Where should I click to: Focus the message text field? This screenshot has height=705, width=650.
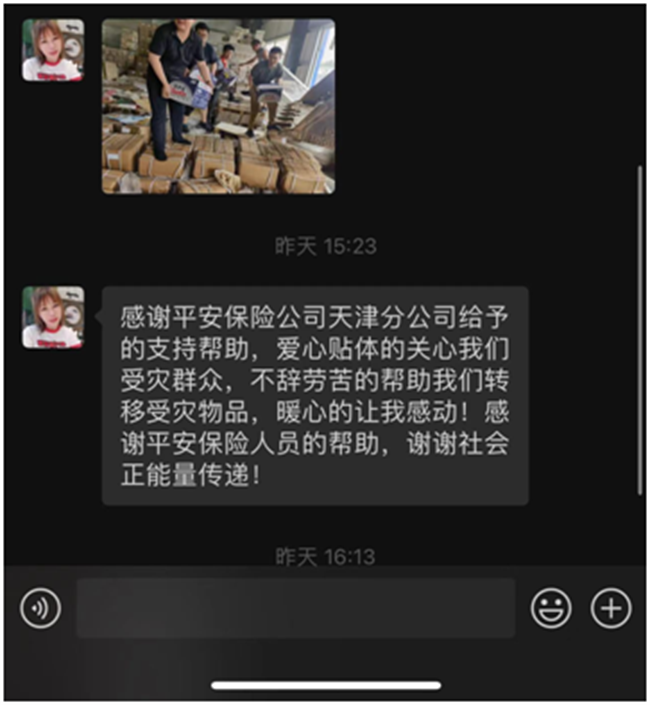(x=296, y=607)
